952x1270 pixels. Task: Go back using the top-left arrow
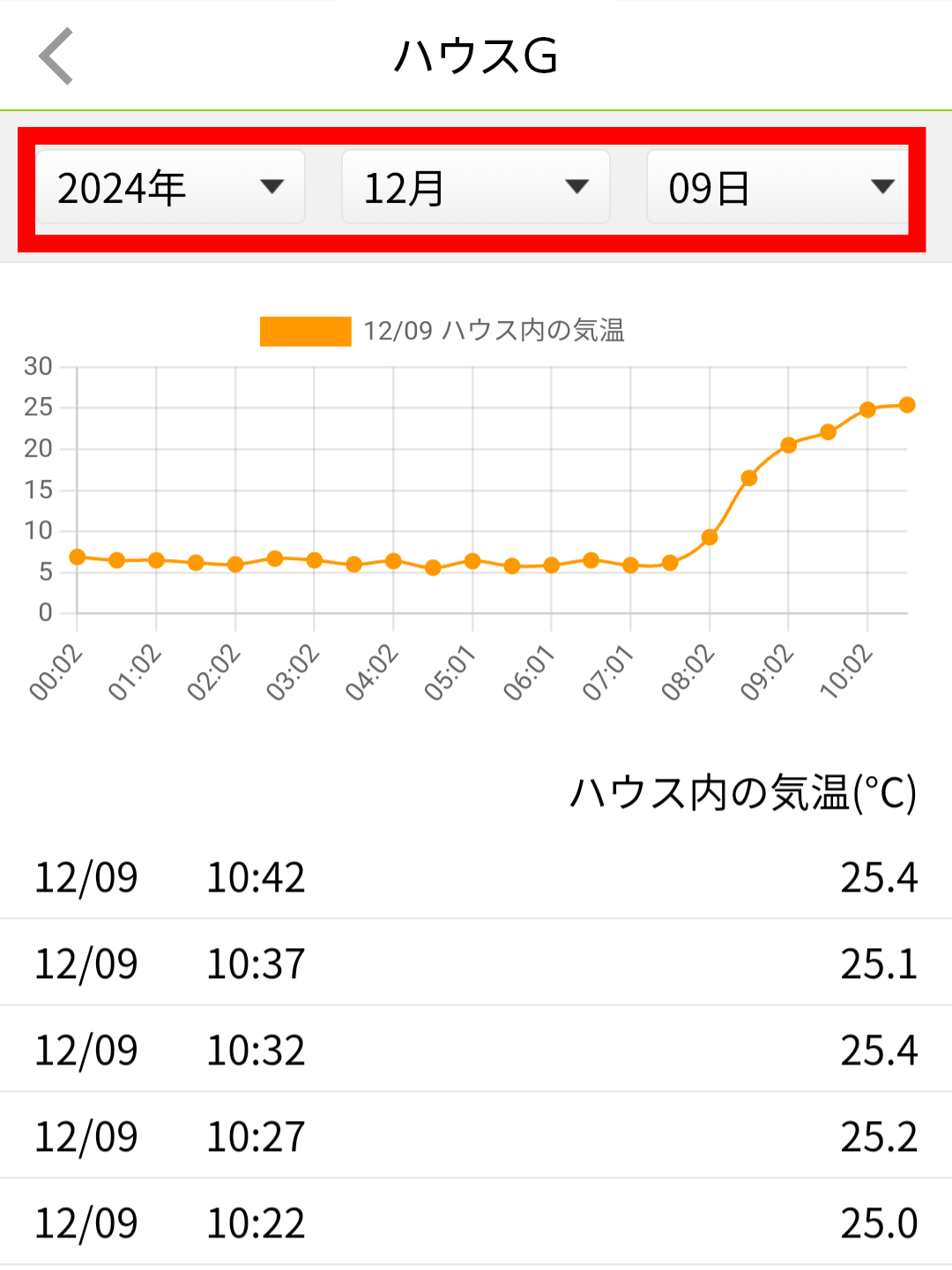56,56
